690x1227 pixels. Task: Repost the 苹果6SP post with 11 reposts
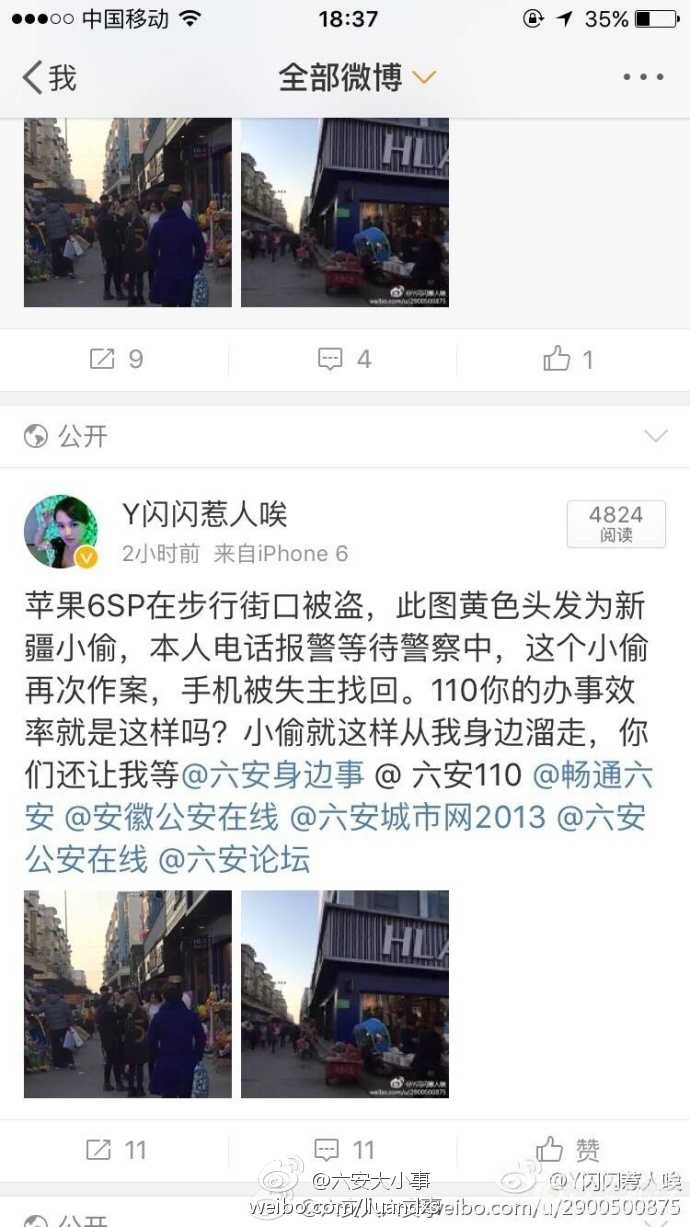(116, 1150)
